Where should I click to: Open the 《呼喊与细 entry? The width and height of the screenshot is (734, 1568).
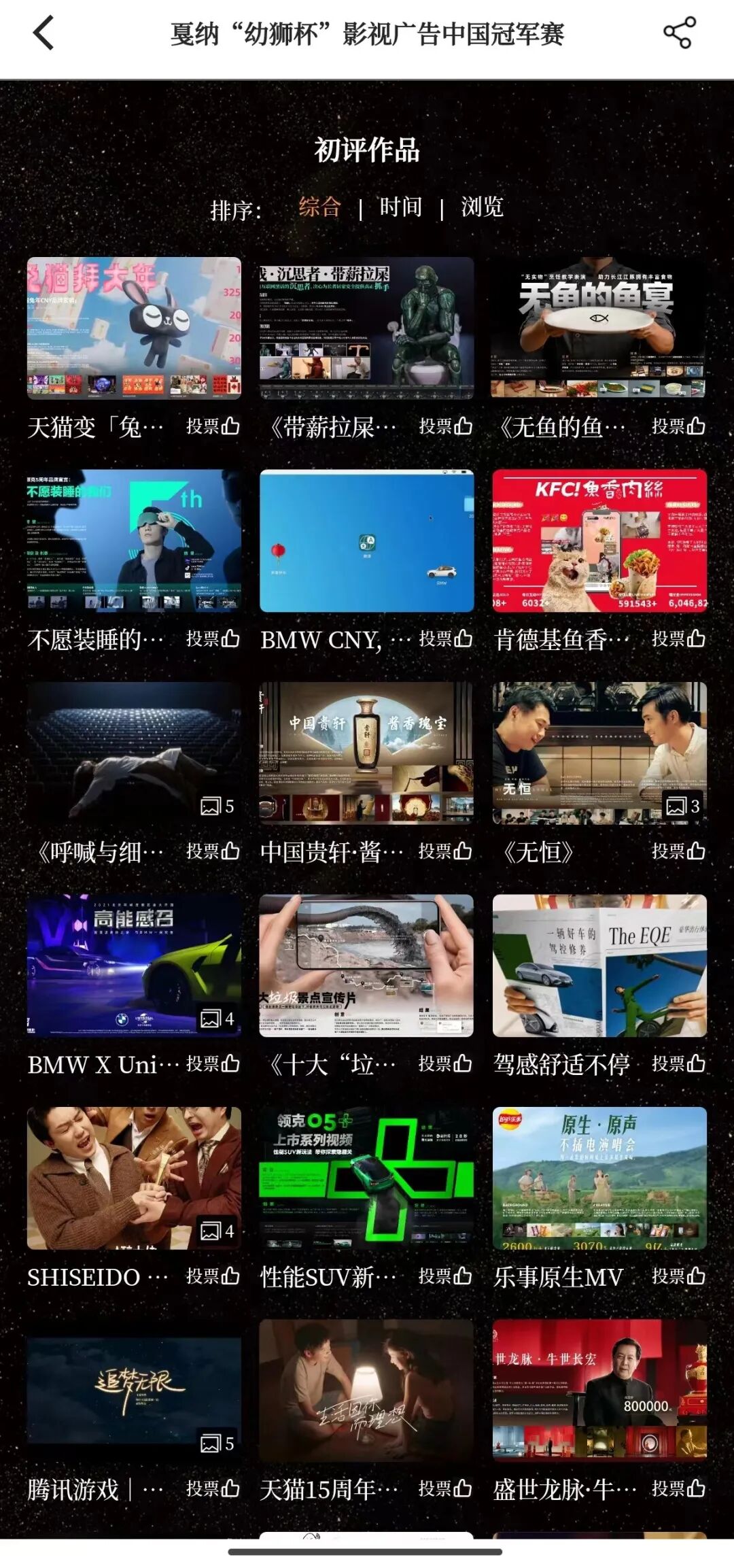pos(134,753)
